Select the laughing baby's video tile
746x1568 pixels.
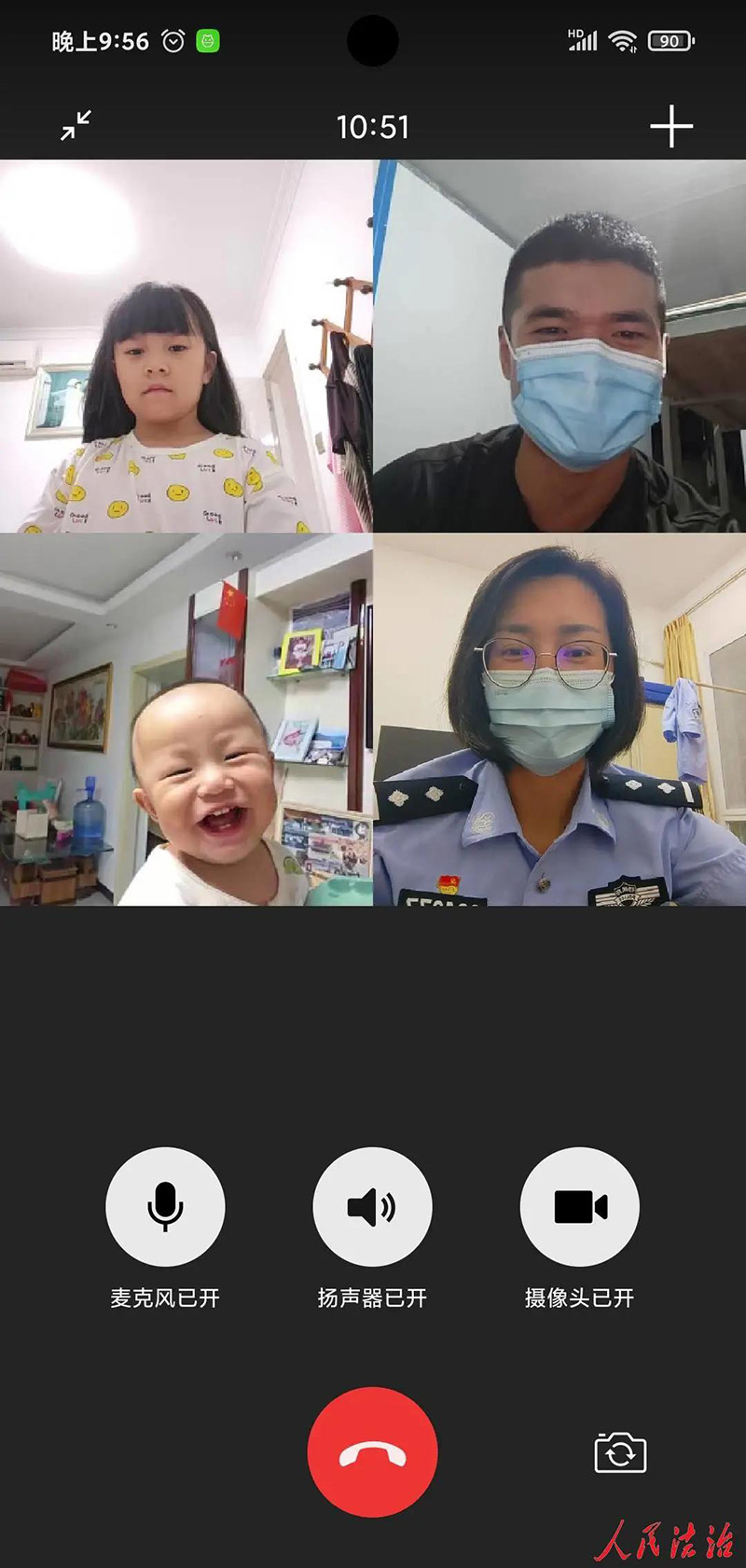[x=186, y=719]
